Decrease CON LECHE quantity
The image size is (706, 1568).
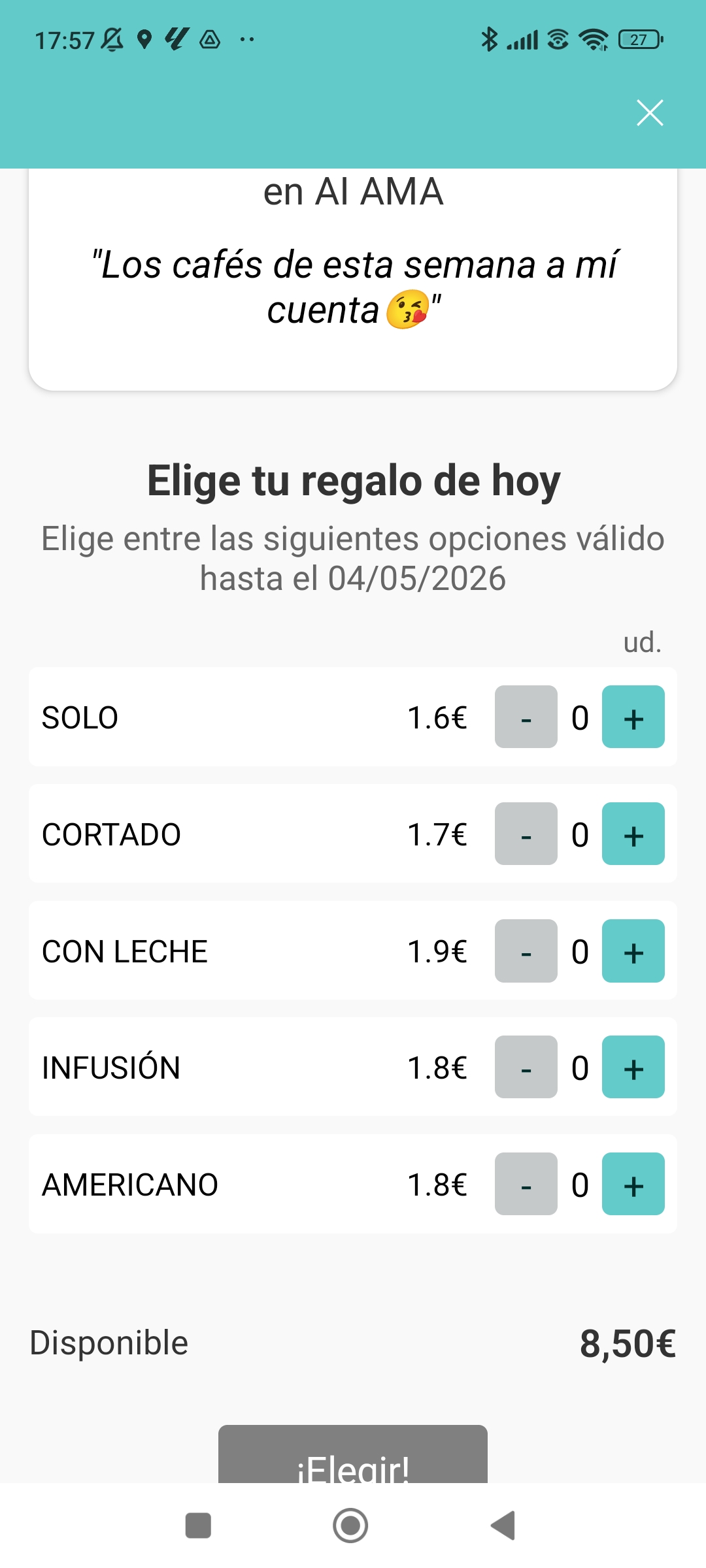pyautogui.click(x=526, y=951)
